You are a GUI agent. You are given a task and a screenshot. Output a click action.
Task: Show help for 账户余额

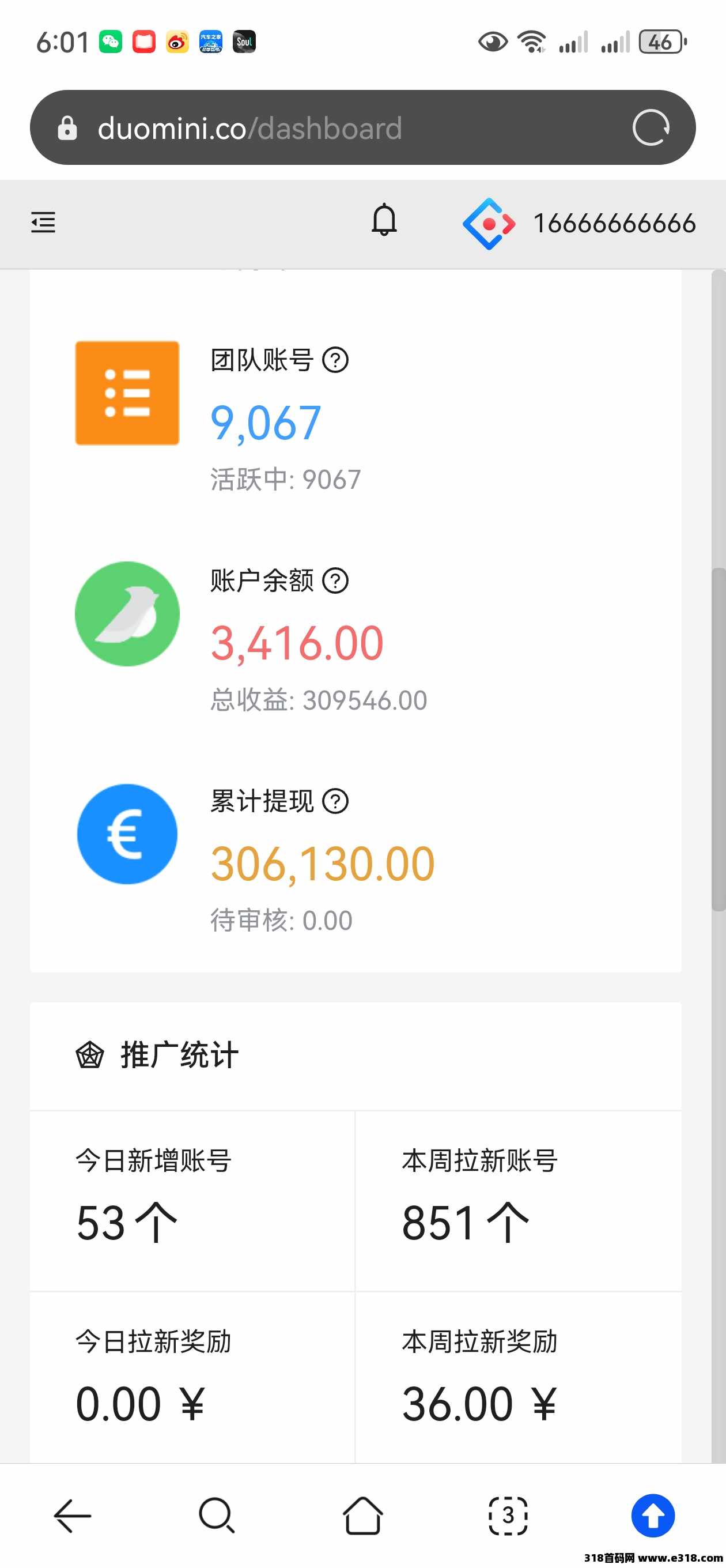(335, 581)
